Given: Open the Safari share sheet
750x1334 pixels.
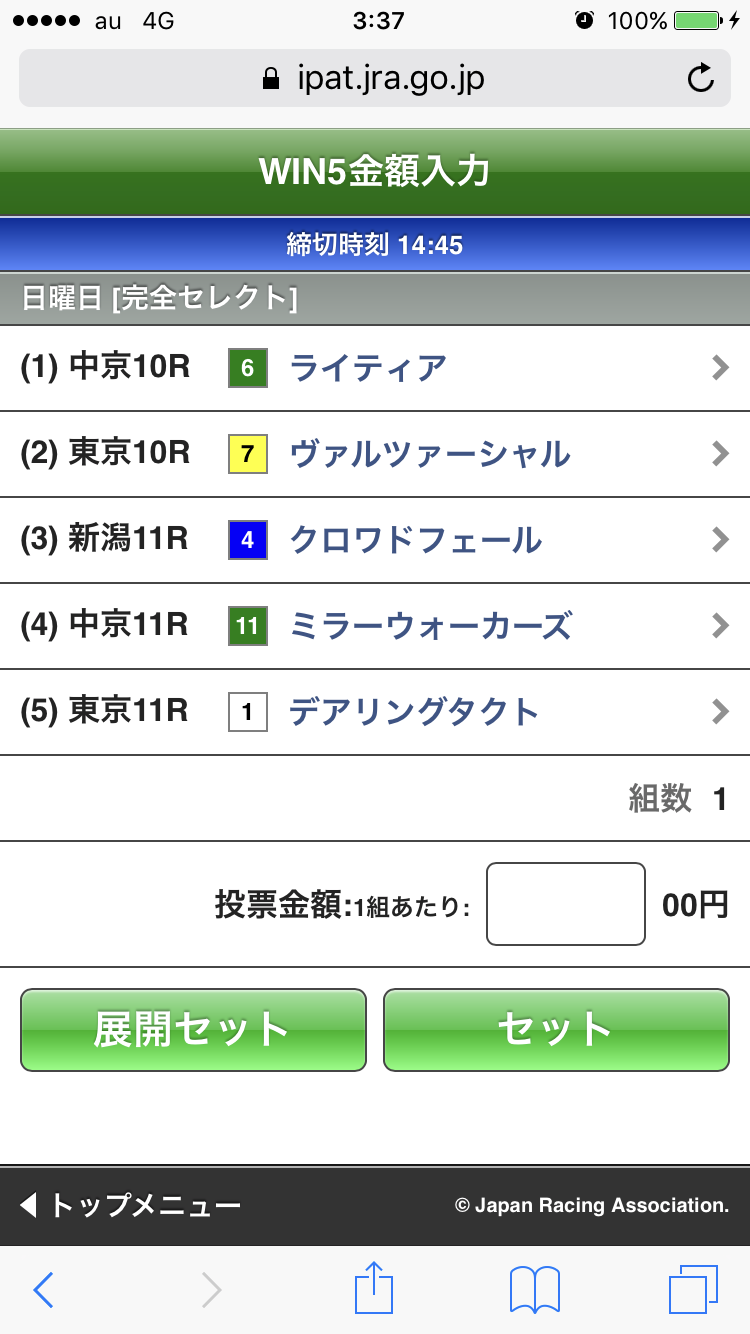Looking at the screenshot, I should coord(375,1288).
